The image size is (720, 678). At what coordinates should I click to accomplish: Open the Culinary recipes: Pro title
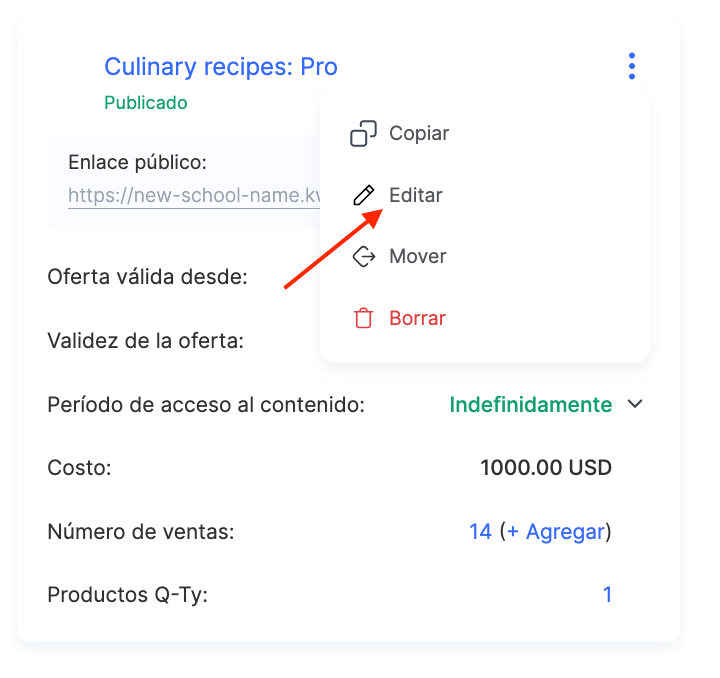coord(221,67)
